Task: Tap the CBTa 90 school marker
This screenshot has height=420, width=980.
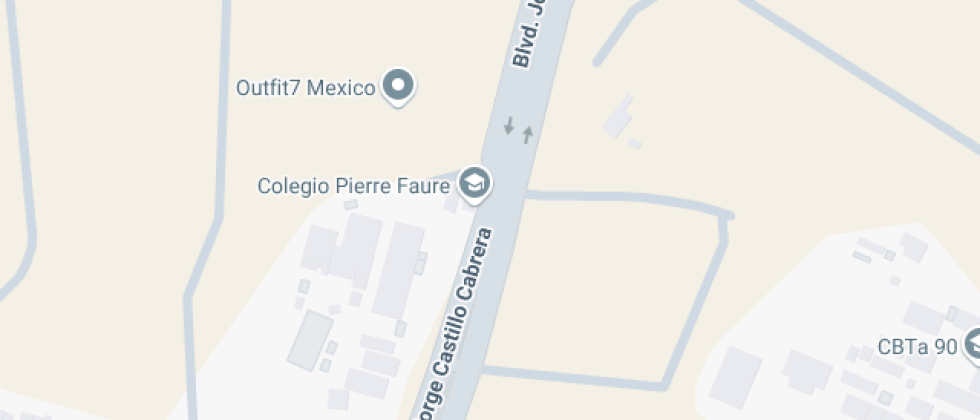Action: coord(972,347)
